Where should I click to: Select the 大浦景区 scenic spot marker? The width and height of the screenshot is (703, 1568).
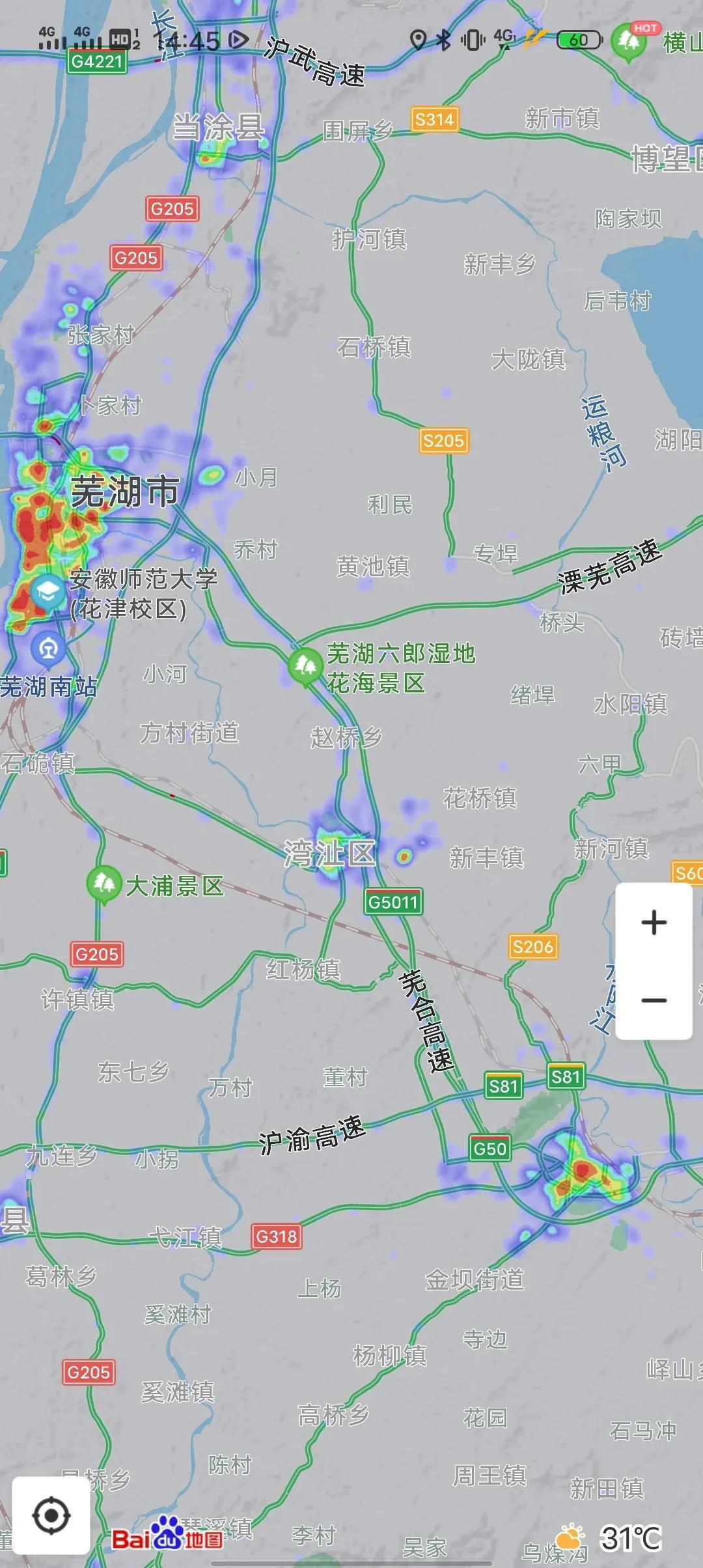[x=103, y=884]
